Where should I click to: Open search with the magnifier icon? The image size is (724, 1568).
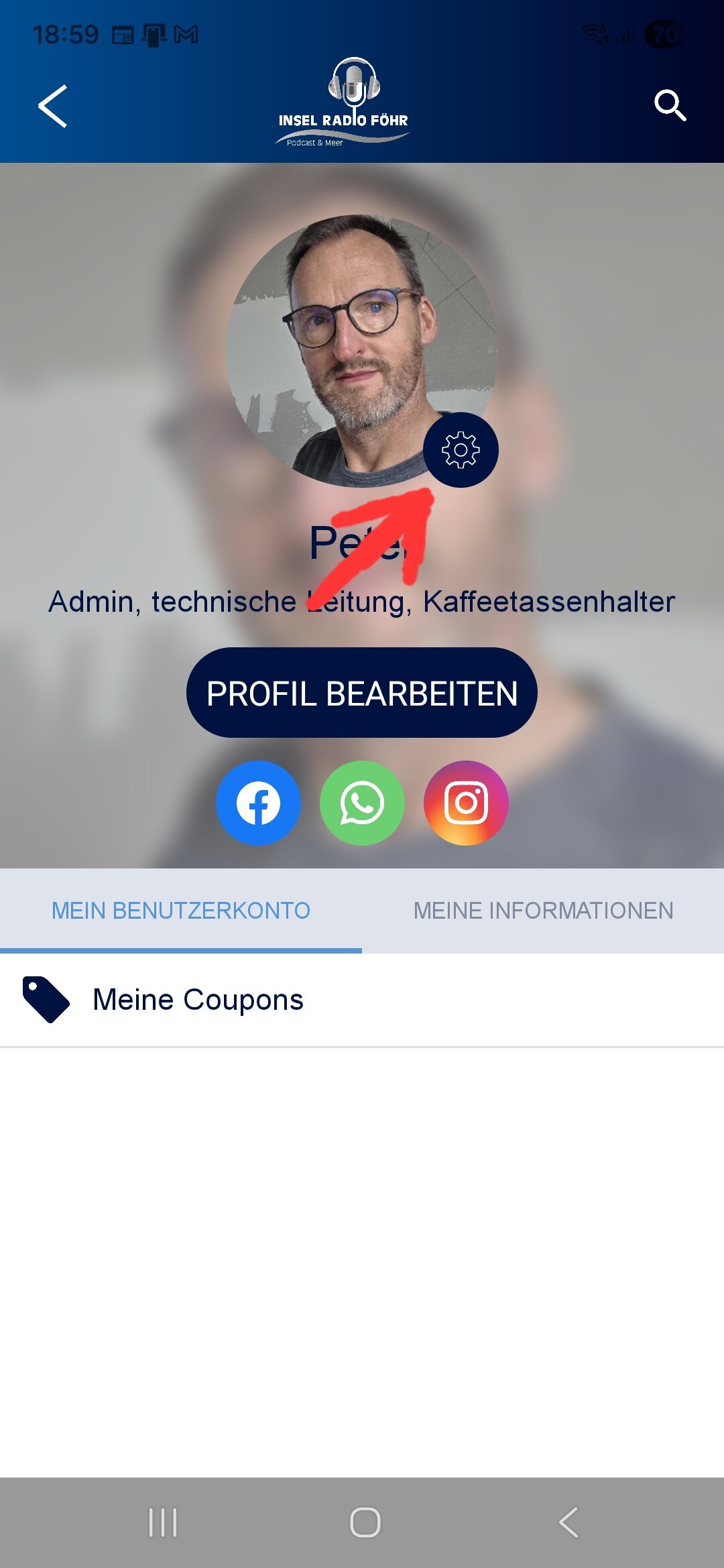point(670,106)
